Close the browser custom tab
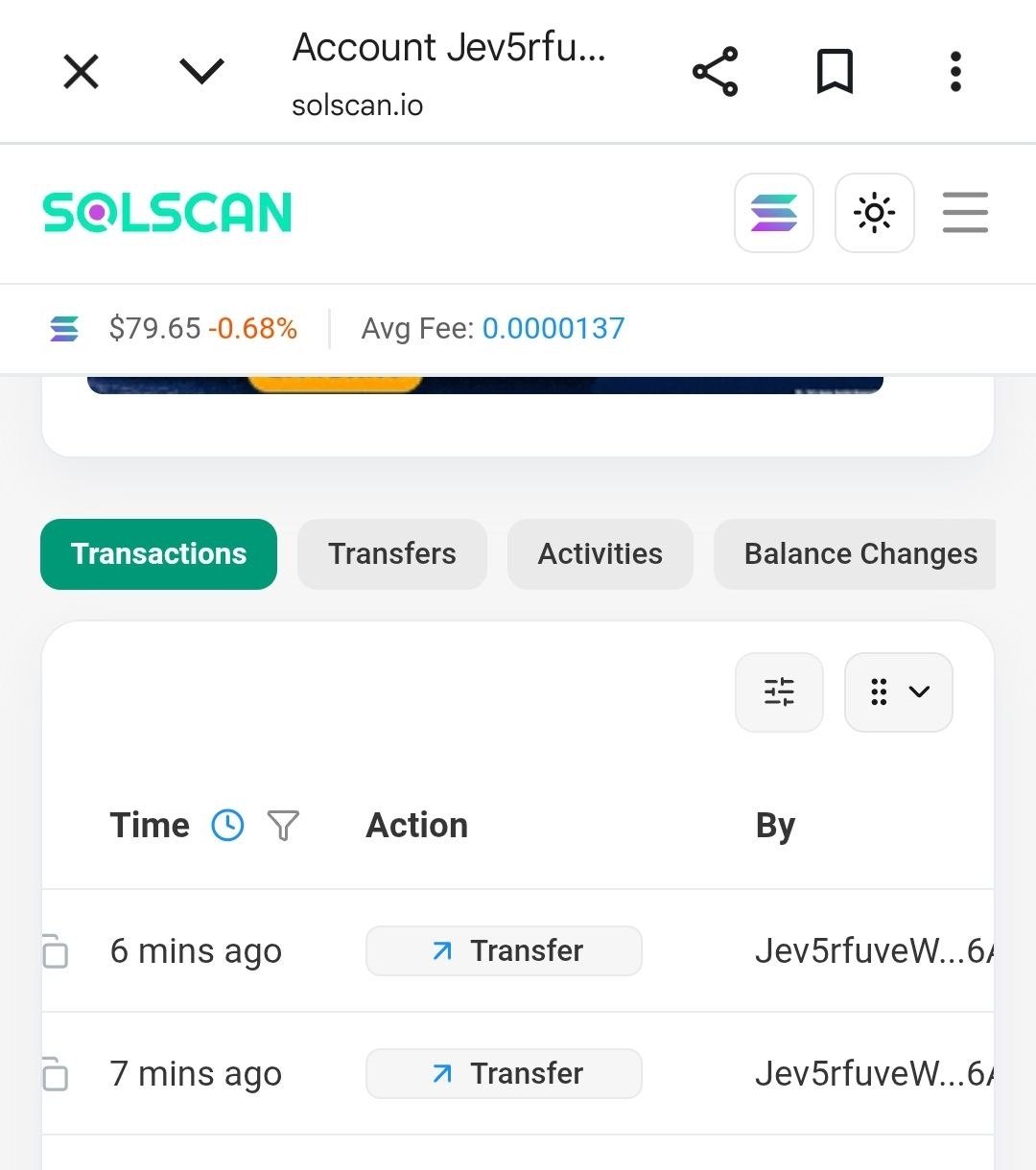 (81, 71)
